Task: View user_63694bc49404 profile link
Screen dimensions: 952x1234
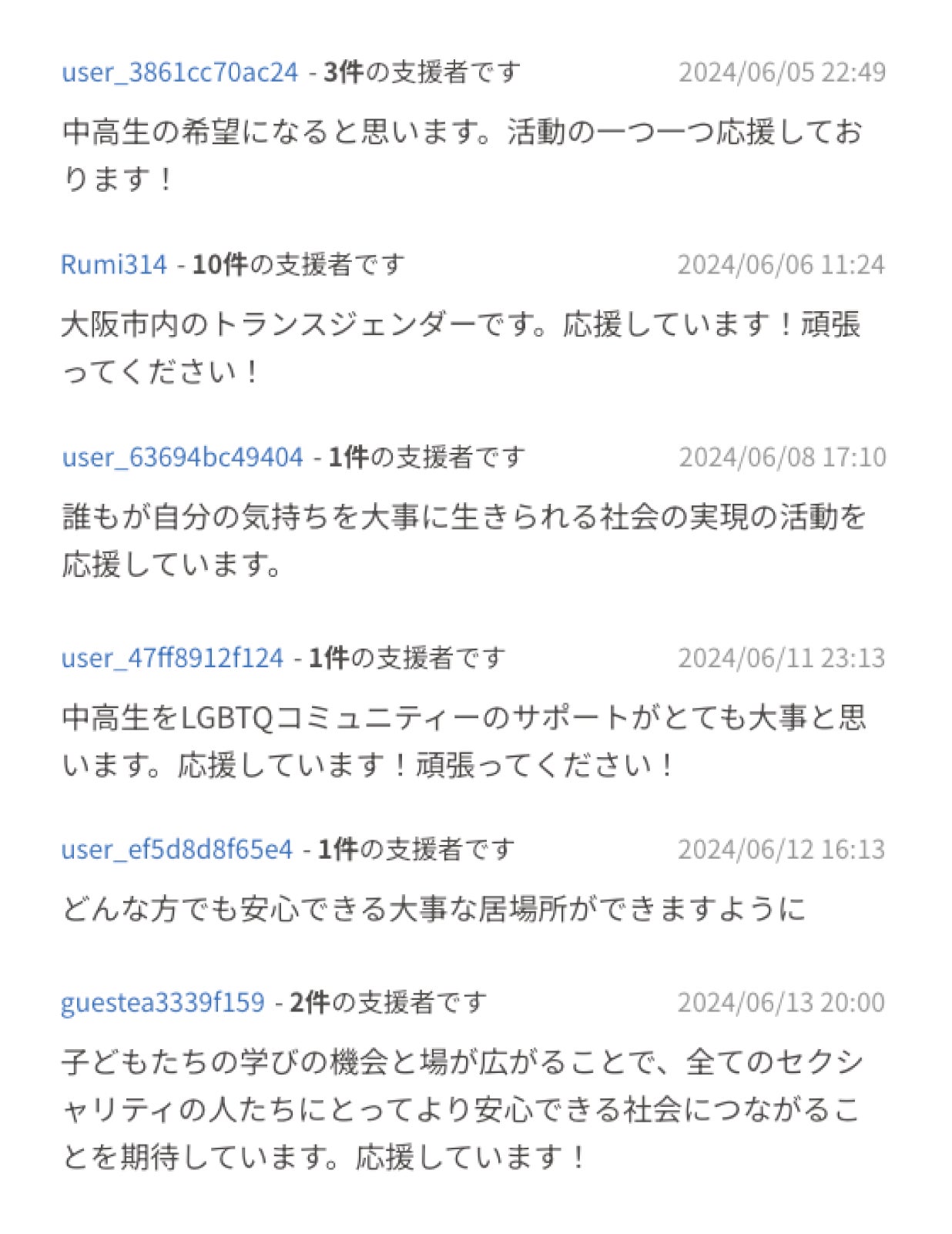Action: 183,457
